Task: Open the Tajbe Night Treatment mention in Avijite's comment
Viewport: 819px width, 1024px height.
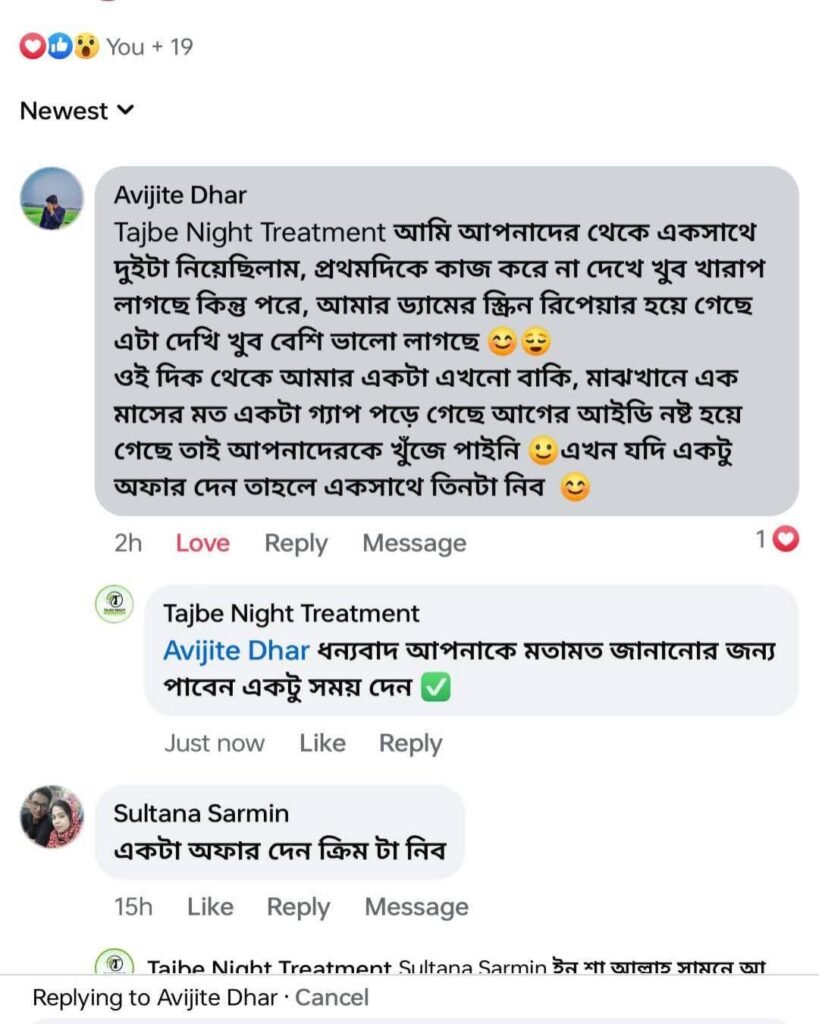Action: pyautogui.click(x=249, y=232)
